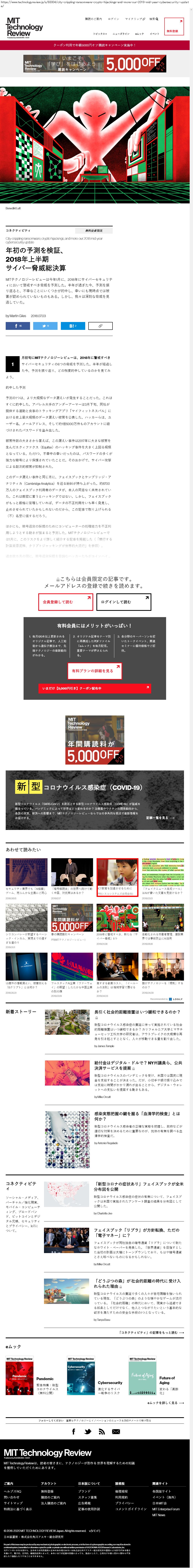Copy the article link via the link button
The image size is (193, 1568).
(101, 326)
